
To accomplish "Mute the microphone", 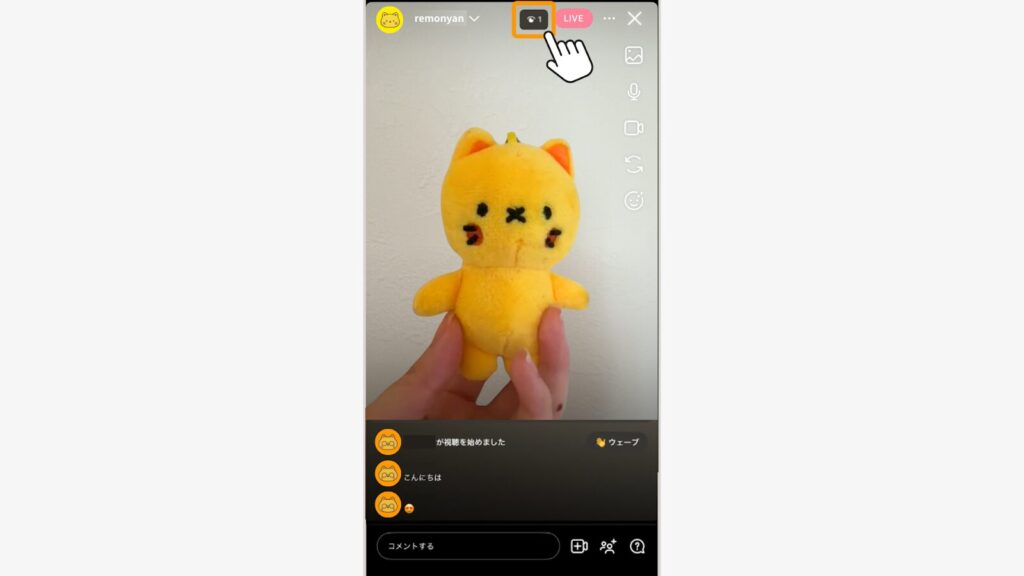I will (x=633, y=92).
